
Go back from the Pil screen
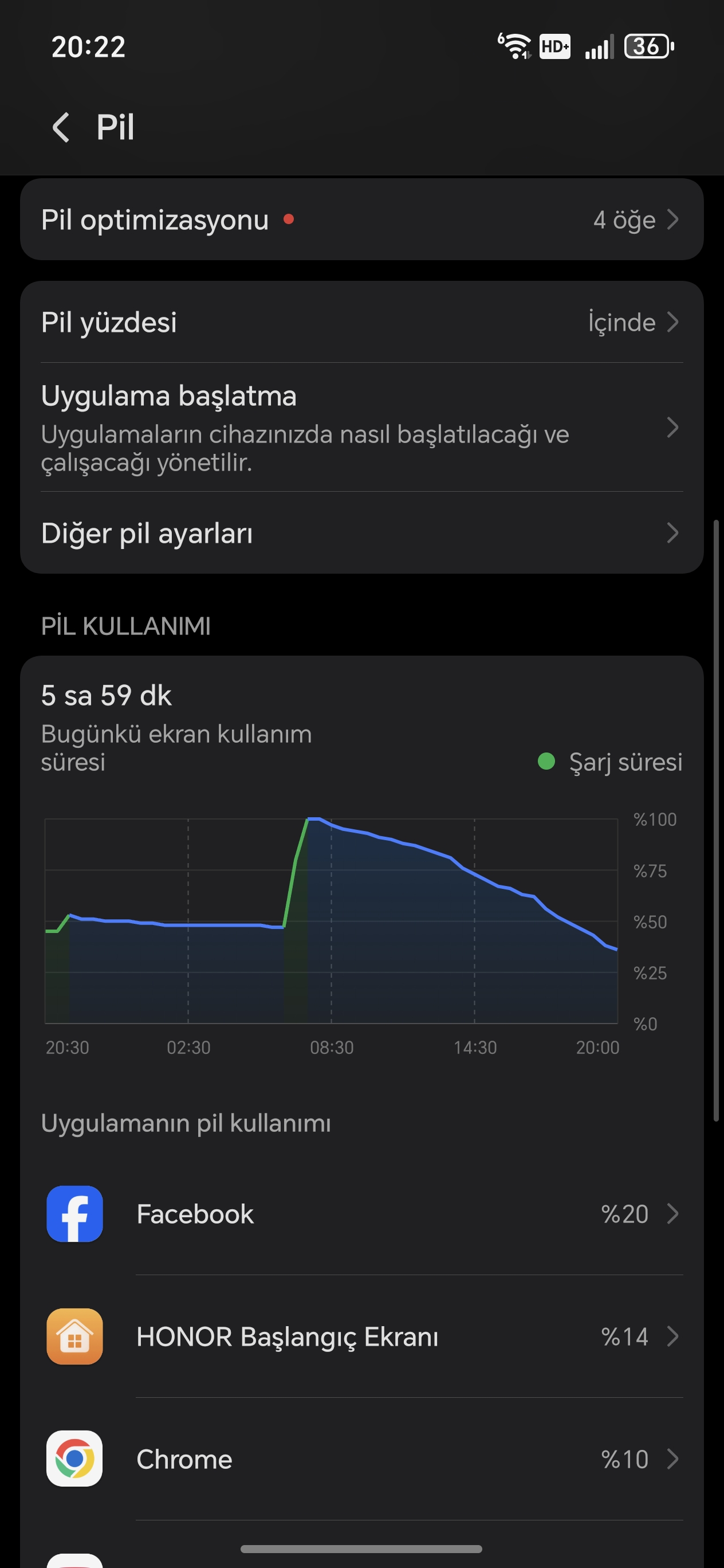pyautogui.click(x=61, y=127)
